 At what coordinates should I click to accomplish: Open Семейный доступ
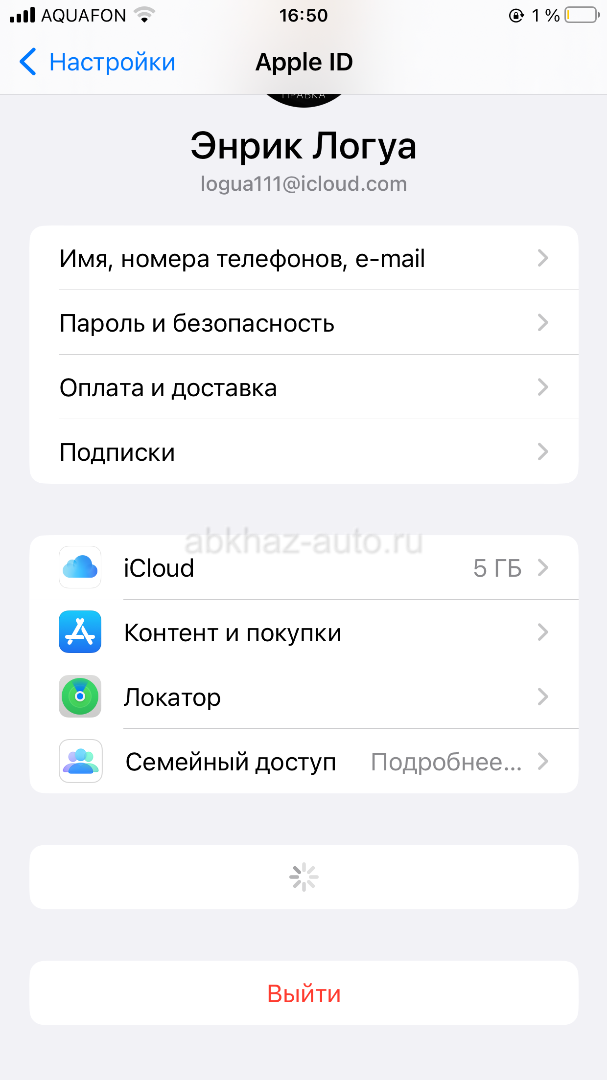[x=303, y=762]
